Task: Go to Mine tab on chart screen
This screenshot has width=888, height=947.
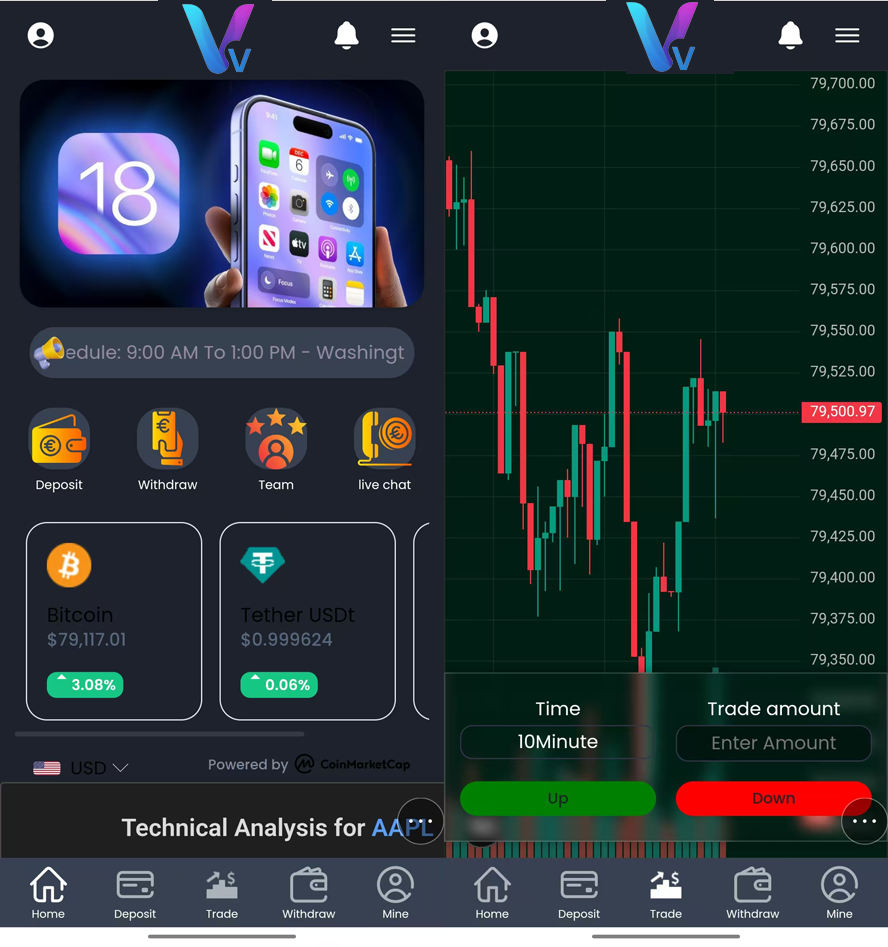Action: pos(839,893)
